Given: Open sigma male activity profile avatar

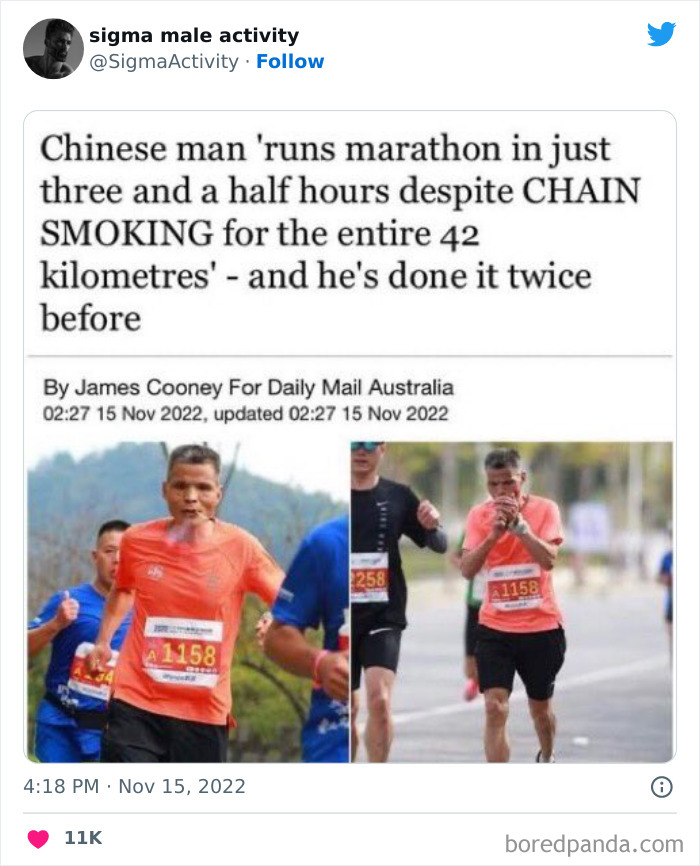Looking at the screenshot, I should click(x=53, y=48).
